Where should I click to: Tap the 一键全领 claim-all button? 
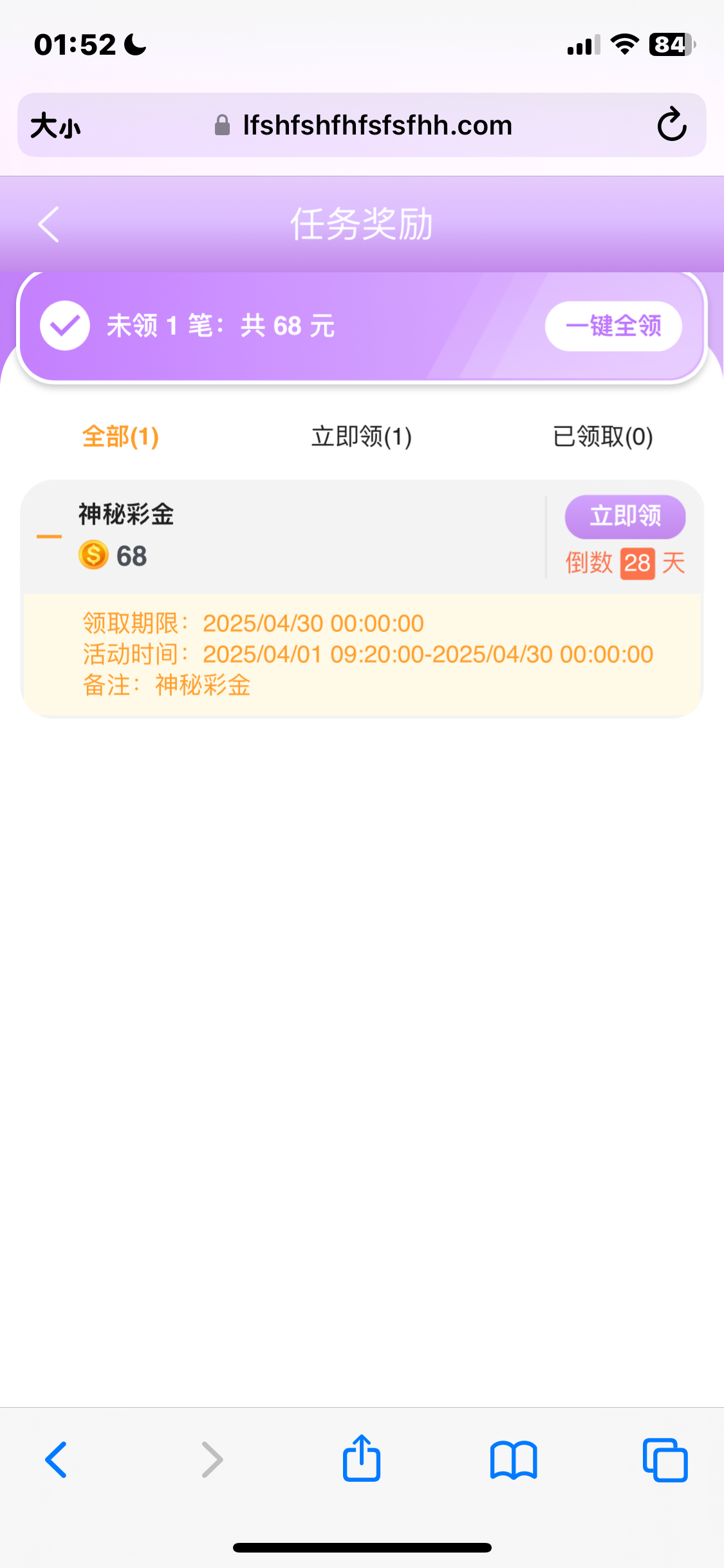[x=613, y=326]
